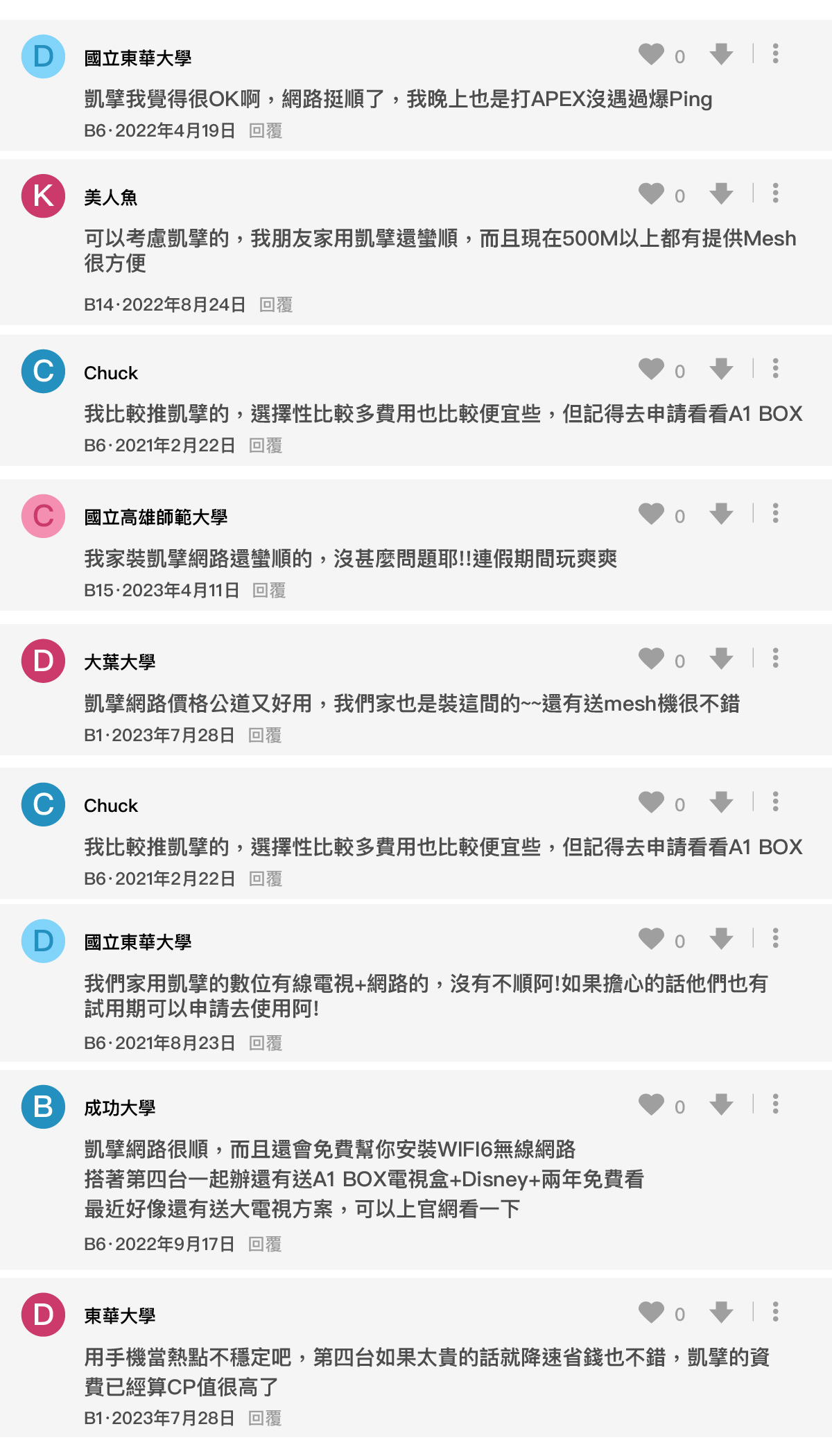The width and height of the screenshot is (832, 1456).
Task: Open overflow menu on 成功大學's comment
Action: pyautogui.click(x=775, y=1104)
